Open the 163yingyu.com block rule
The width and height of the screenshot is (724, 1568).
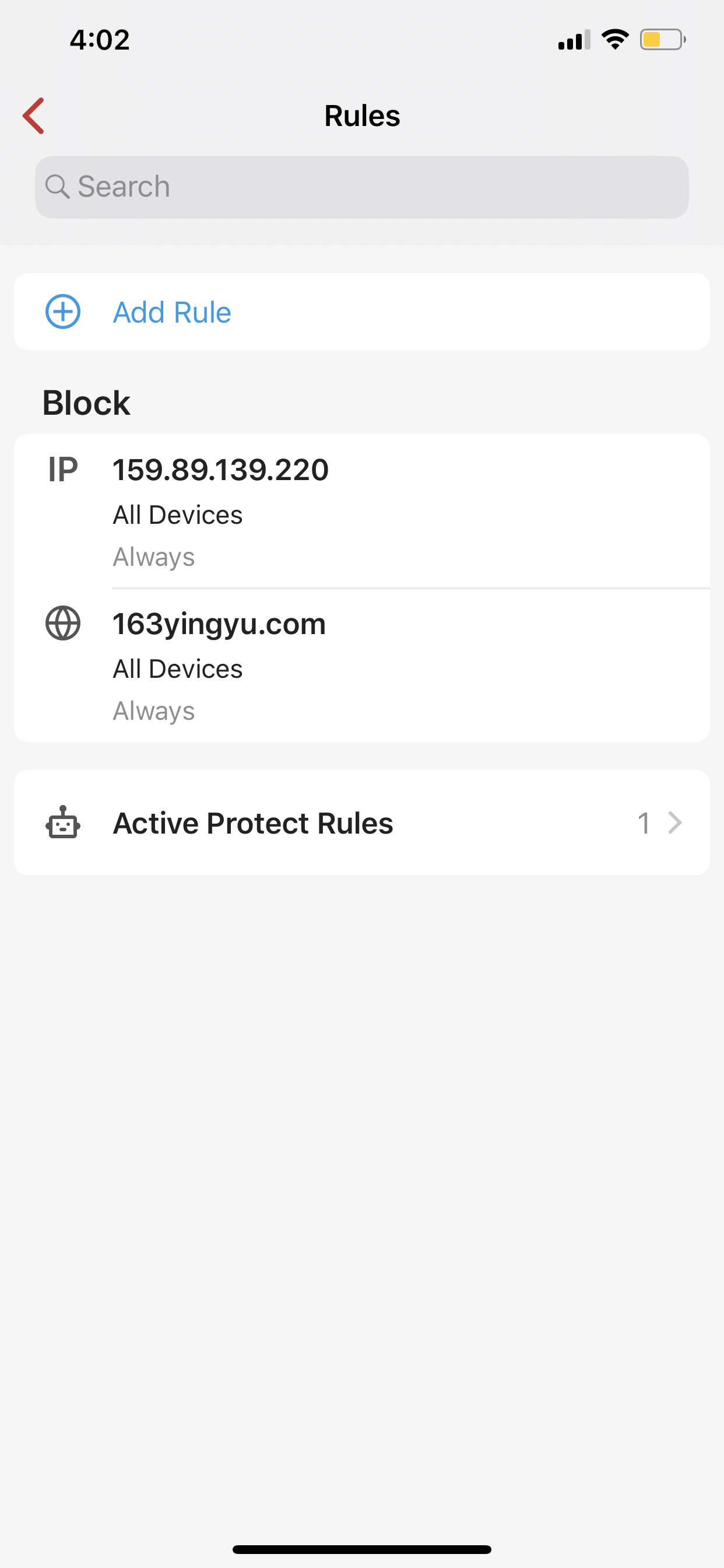click(x=362, y=666)
